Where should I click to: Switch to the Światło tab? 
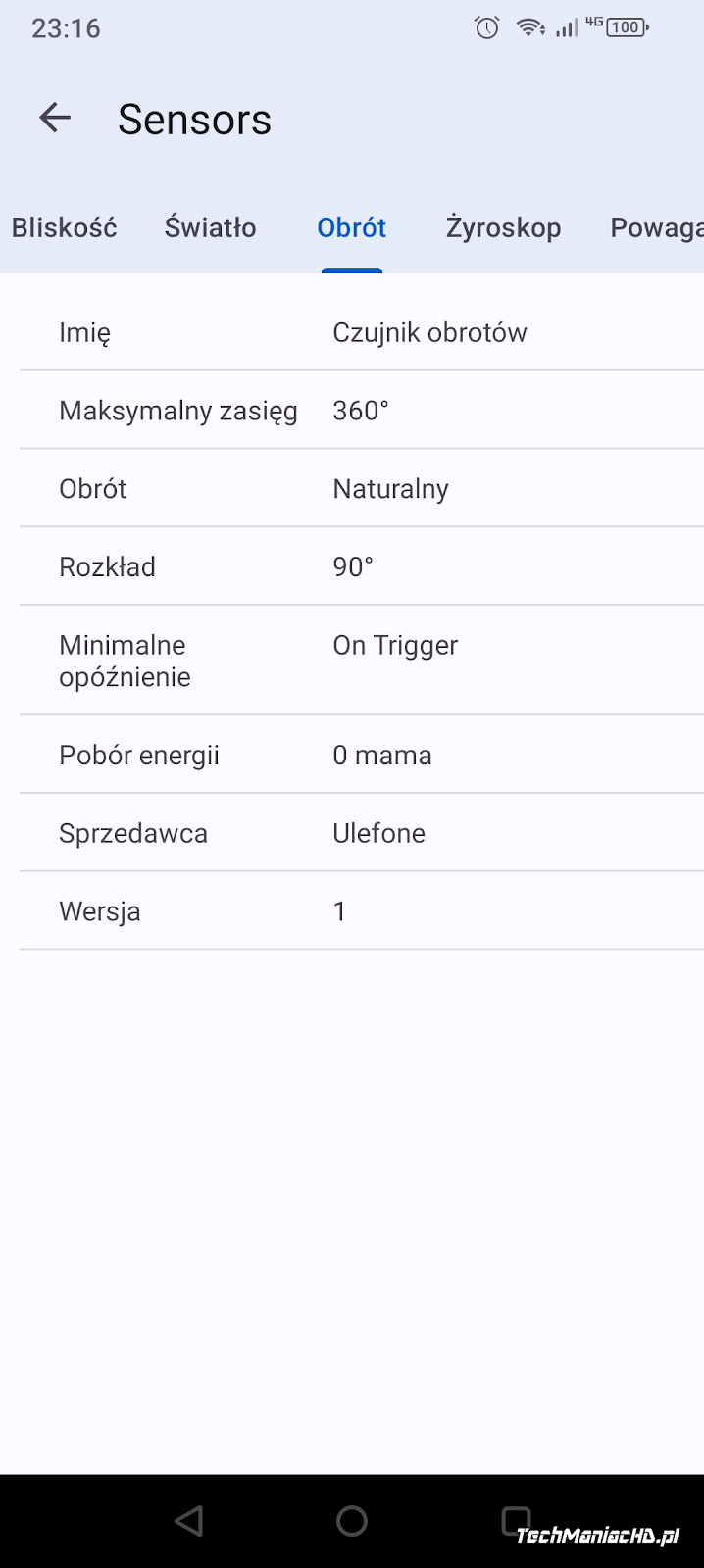pos(210,227)
